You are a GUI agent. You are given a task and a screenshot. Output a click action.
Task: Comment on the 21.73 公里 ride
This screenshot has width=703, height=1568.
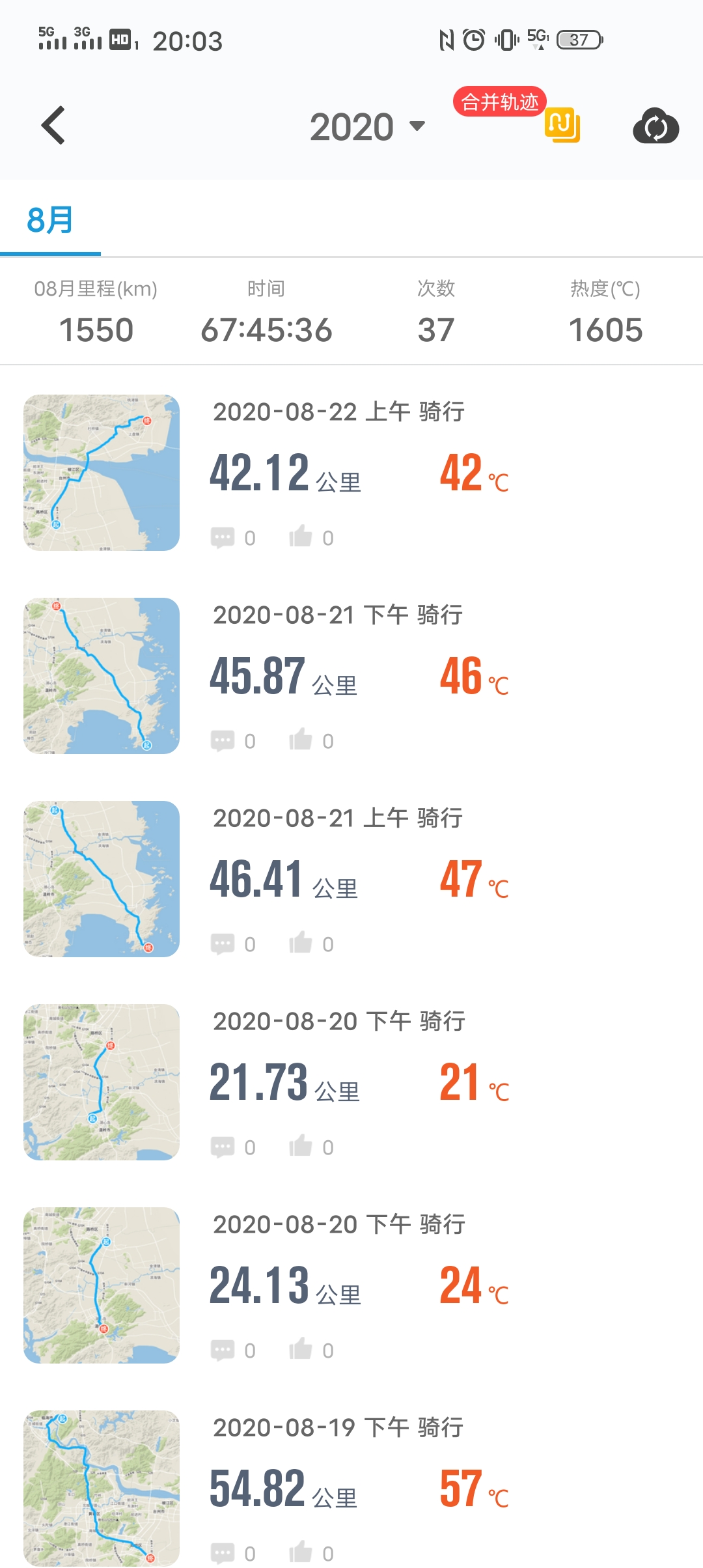(223, 1147)
